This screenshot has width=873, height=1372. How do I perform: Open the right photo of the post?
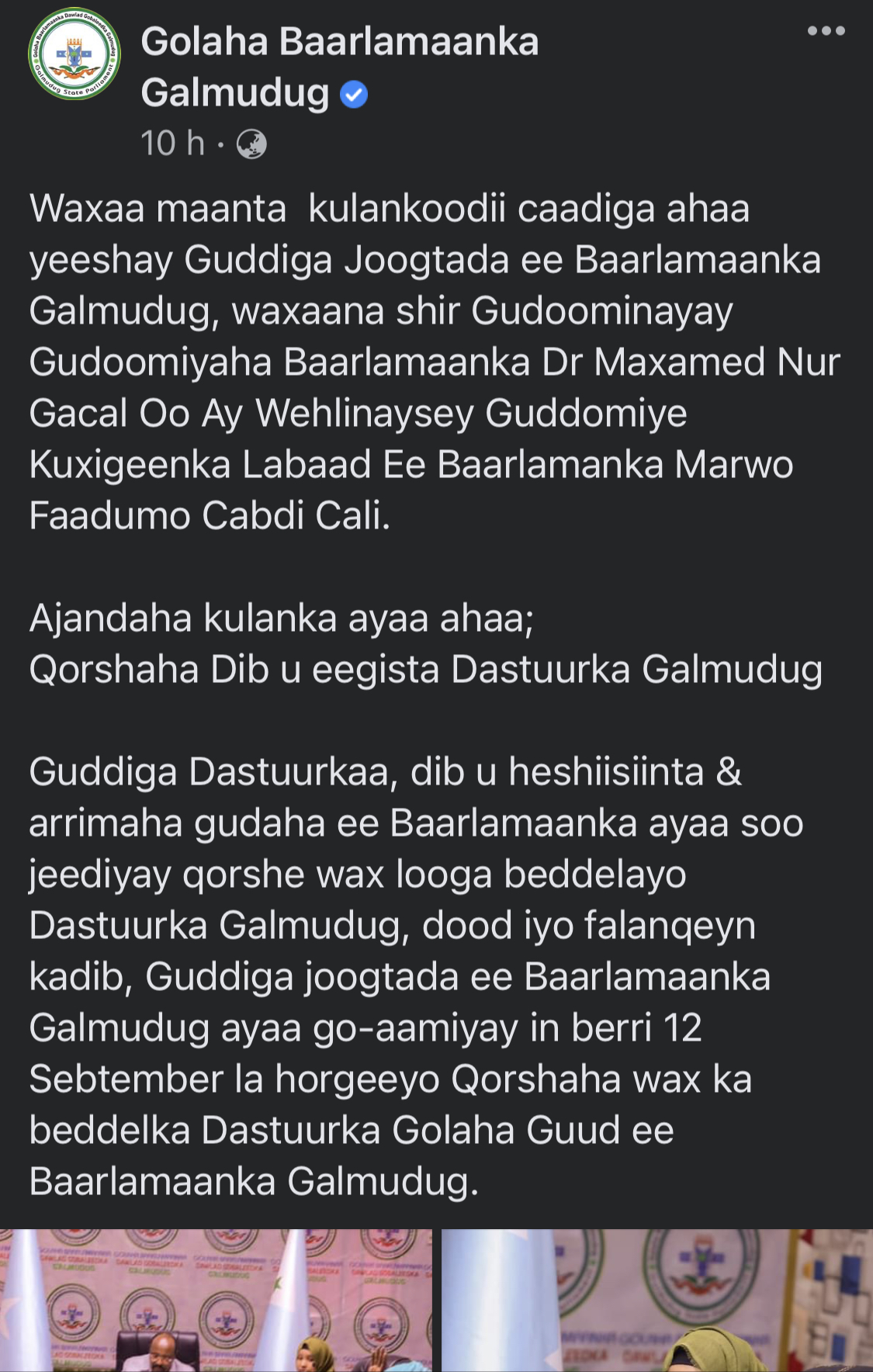(656, 1300)
